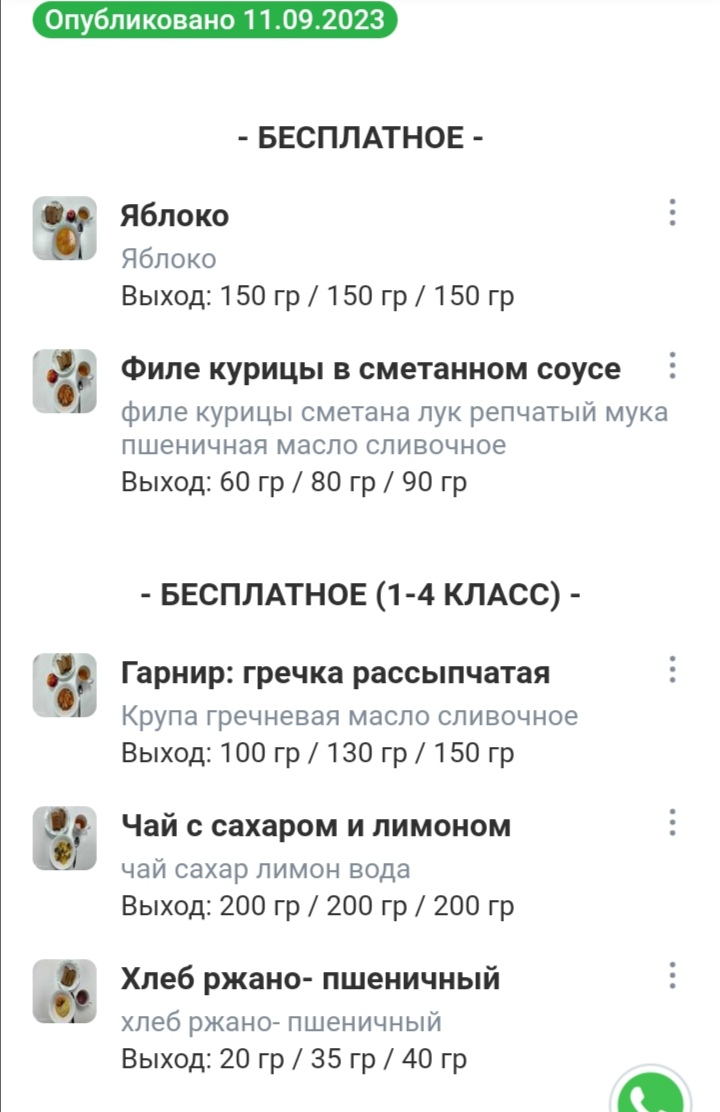Open the overflow menu for Яблоко
This screenshot has width=720, height=1112.
point(672,213)
